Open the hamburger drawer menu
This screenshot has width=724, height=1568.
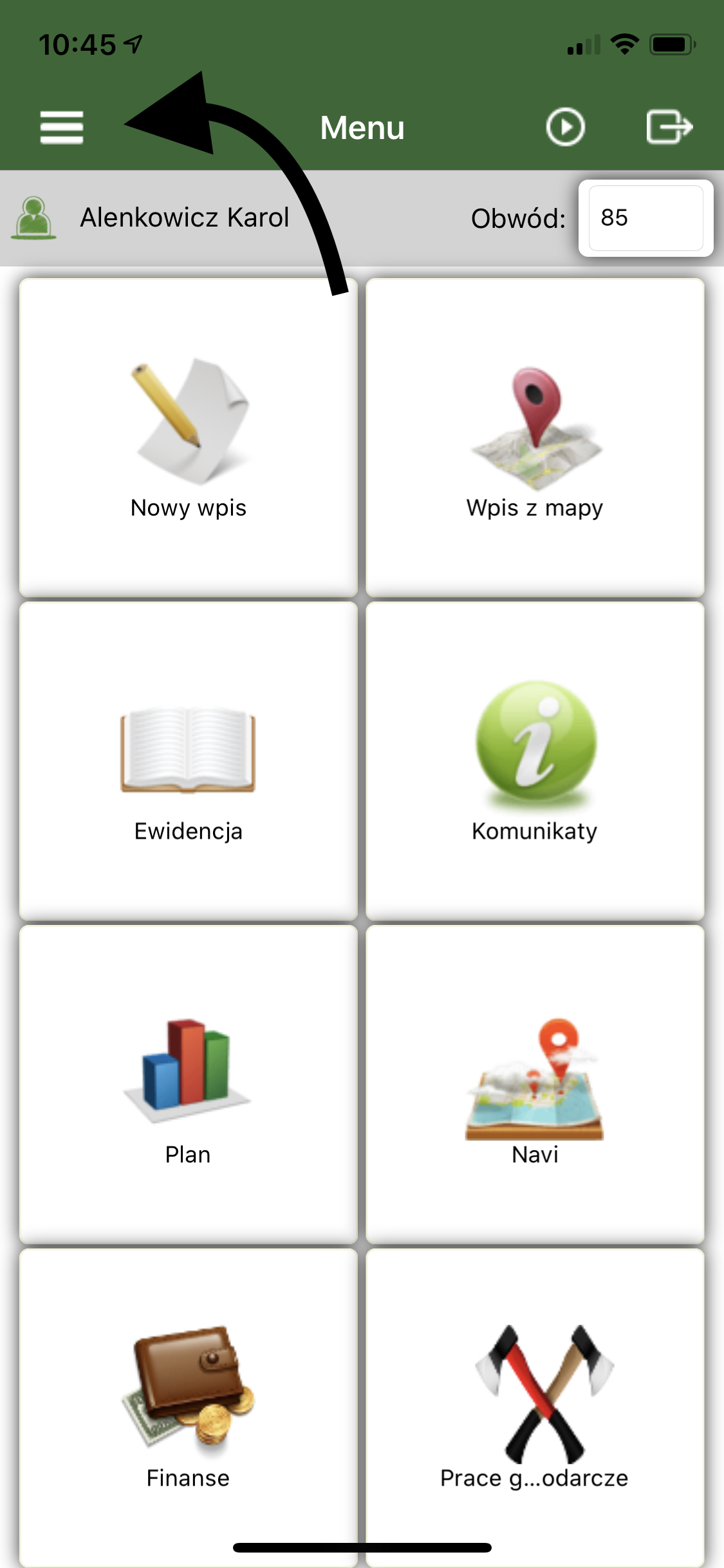tap(61, 127)
